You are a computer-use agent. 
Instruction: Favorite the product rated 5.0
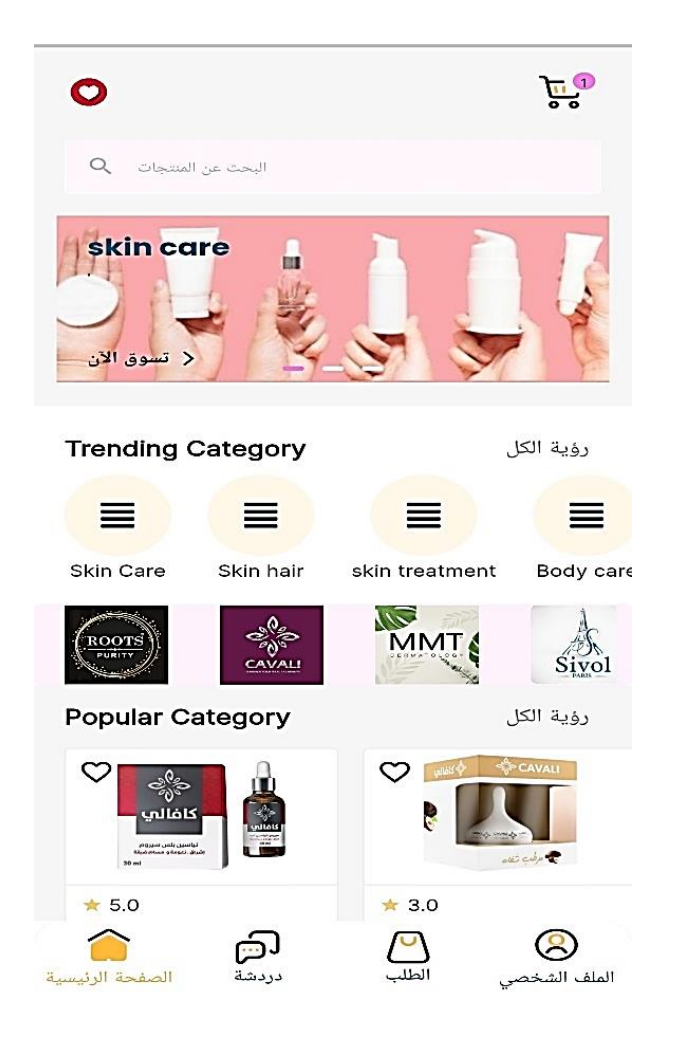coord(96,772)
